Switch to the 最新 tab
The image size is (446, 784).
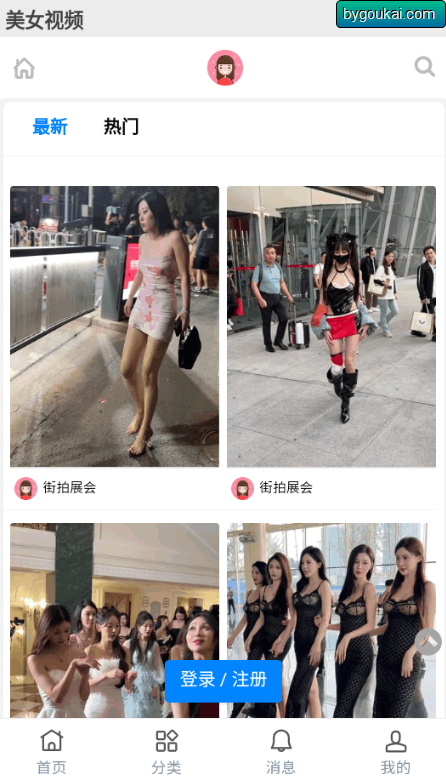click(x=50, y=127)
